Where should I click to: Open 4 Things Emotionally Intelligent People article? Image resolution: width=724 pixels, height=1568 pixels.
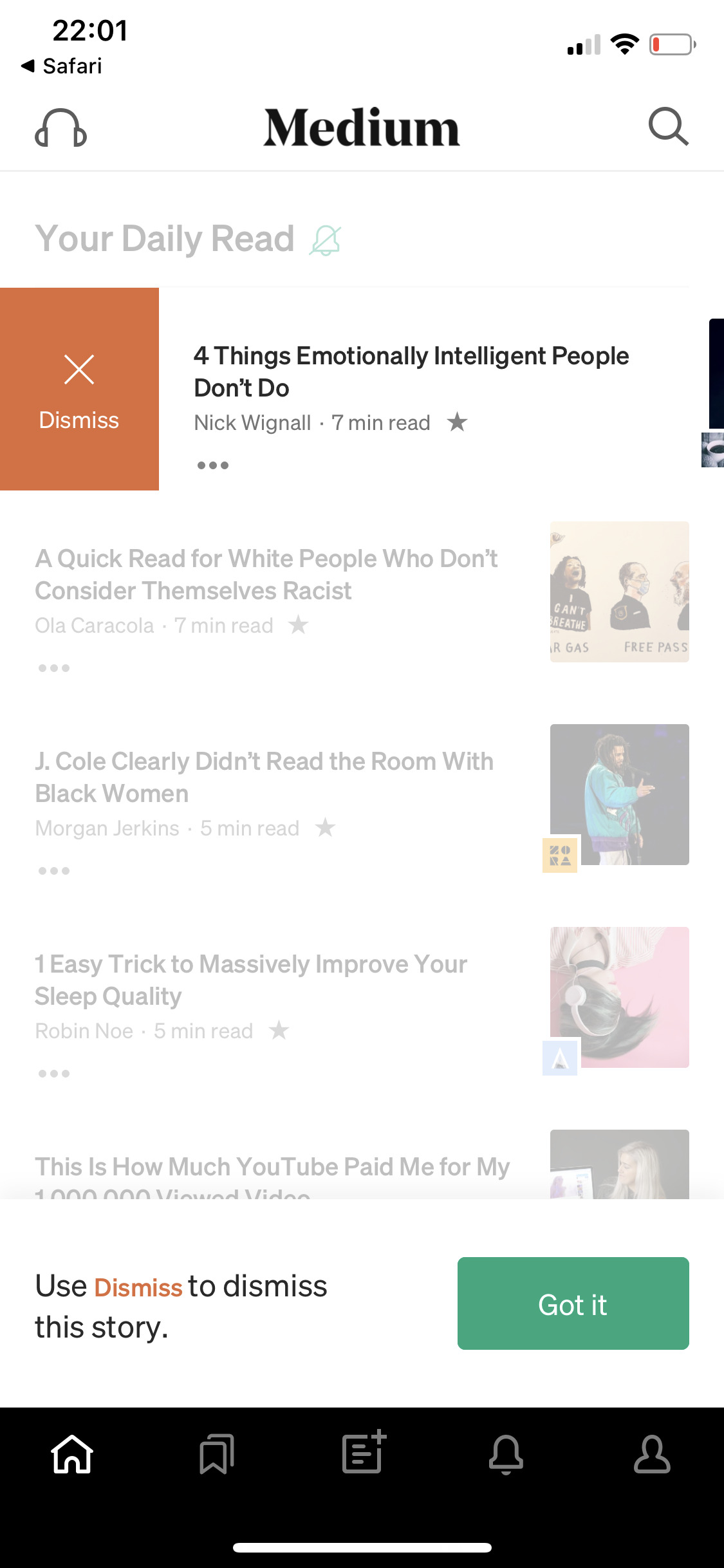[x=411, y=371]
